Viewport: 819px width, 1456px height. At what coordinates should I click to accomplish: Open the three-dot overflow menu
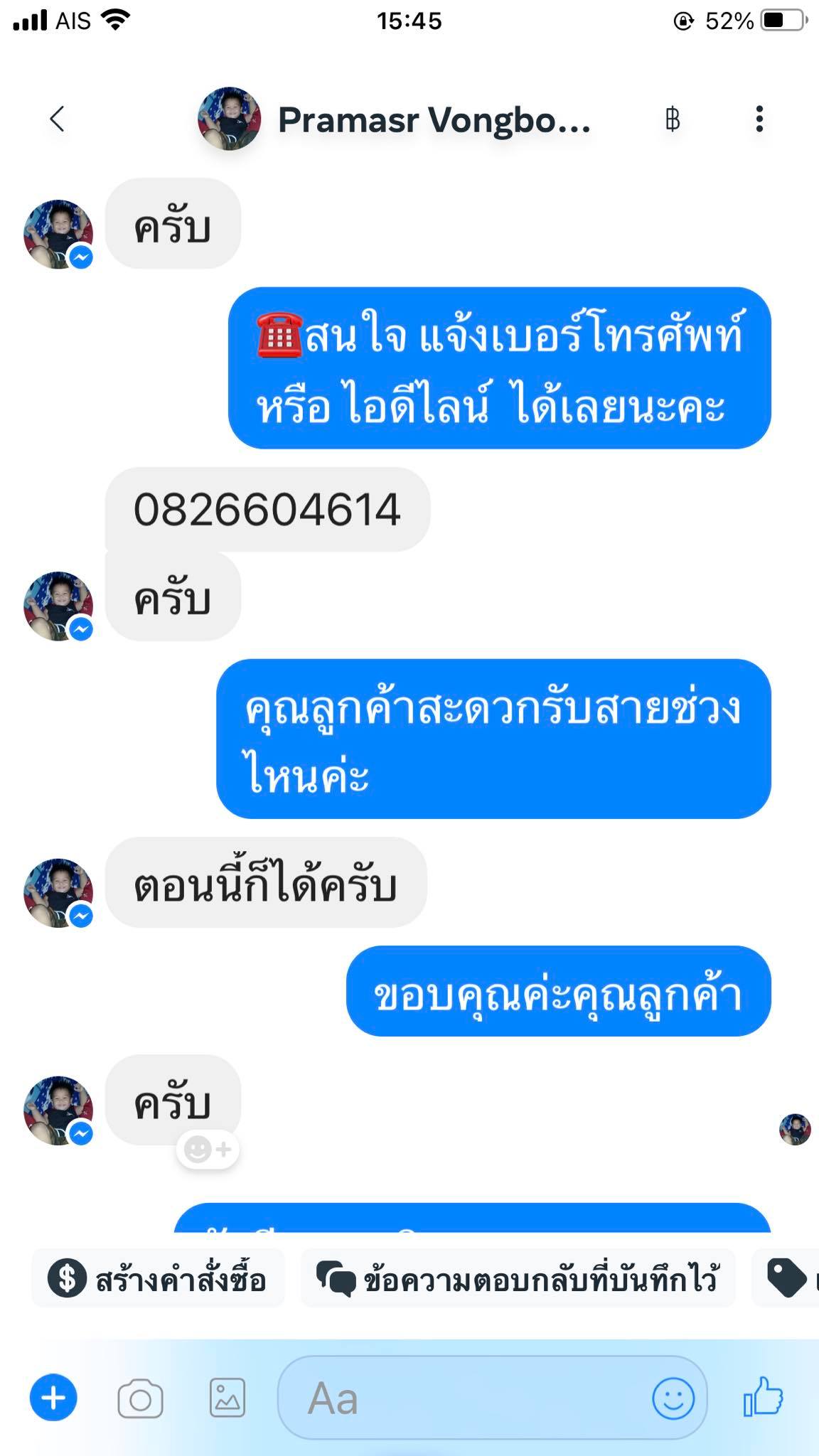coord(759,119)
